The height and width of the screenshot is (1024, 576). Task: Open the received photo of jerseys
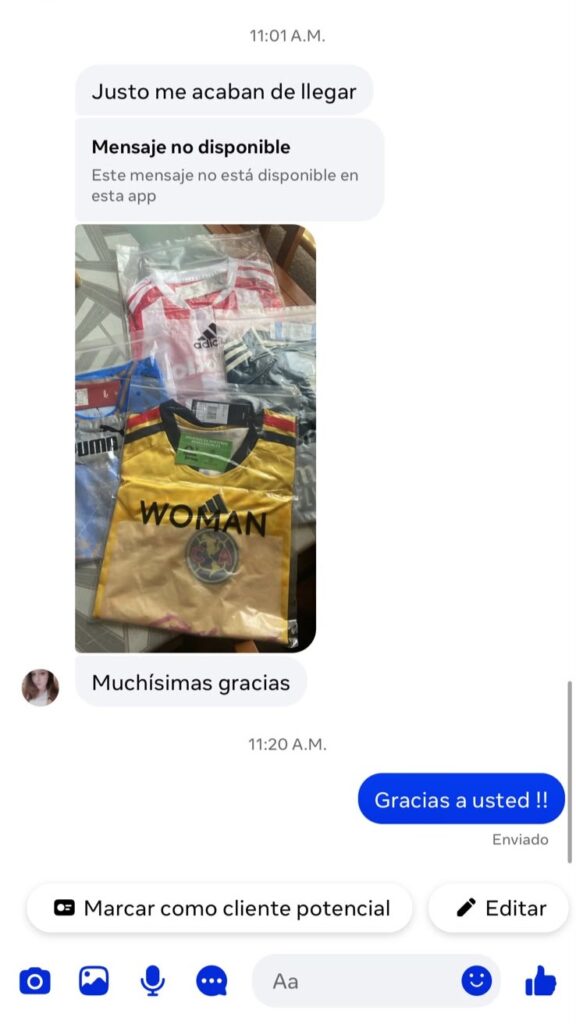[195, 438]
